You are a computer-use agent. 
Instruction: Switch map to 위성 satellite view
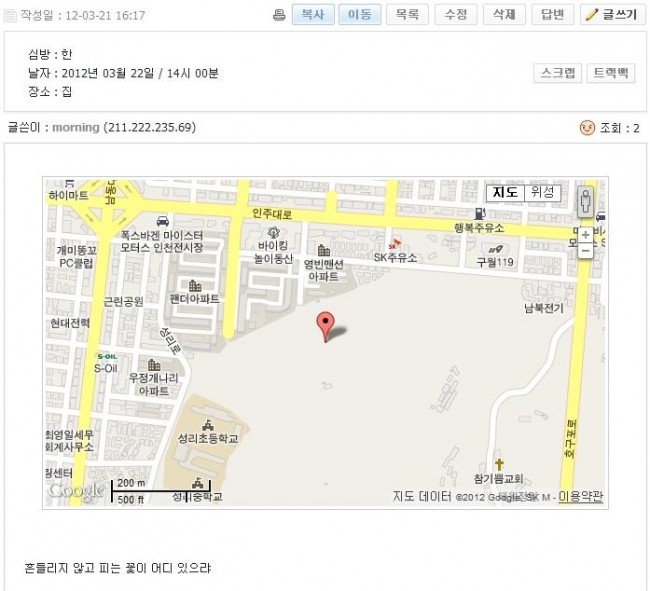(x=544, y=193)
